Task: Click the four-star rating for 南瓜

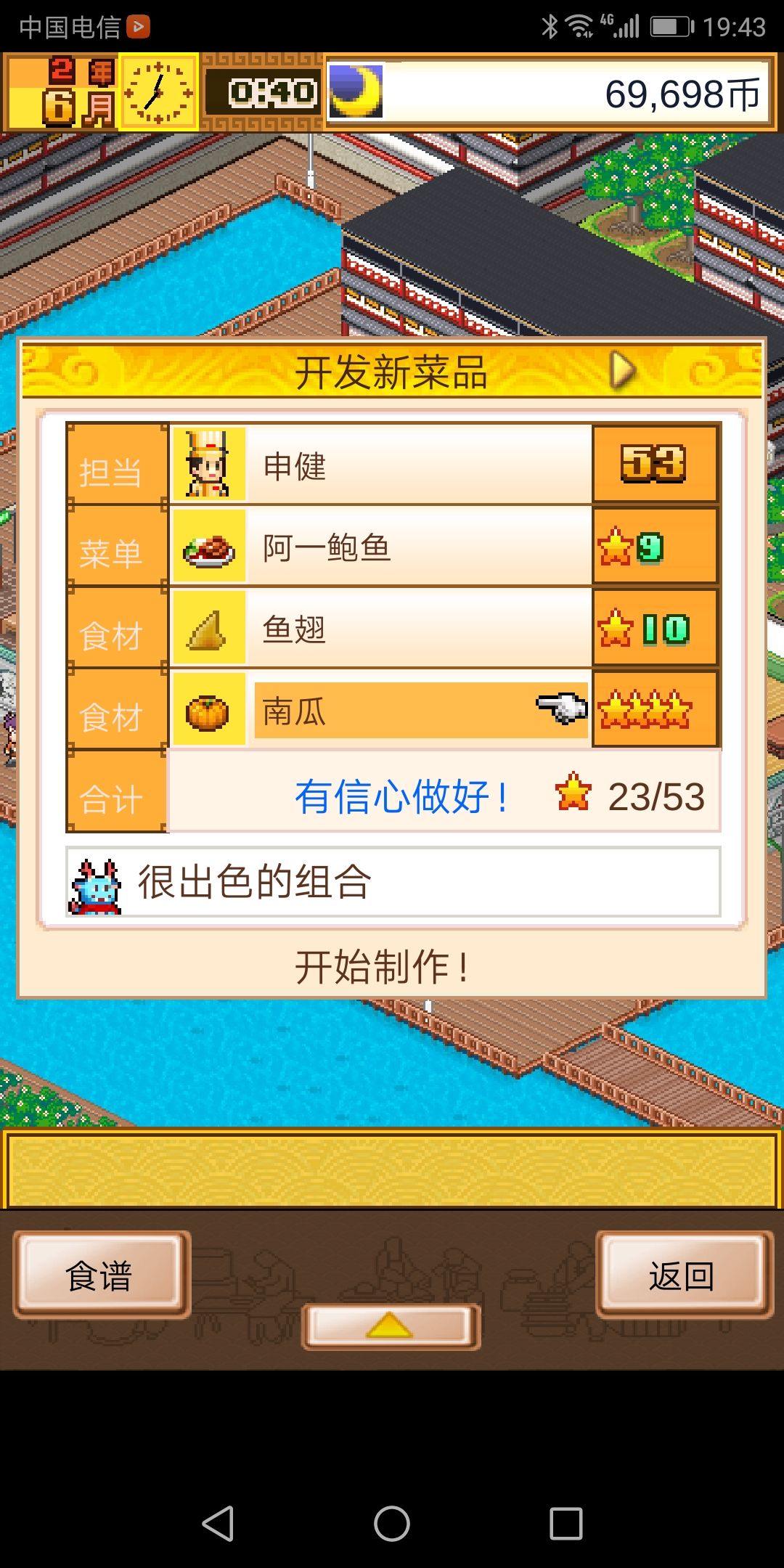Action: [656, 710]
